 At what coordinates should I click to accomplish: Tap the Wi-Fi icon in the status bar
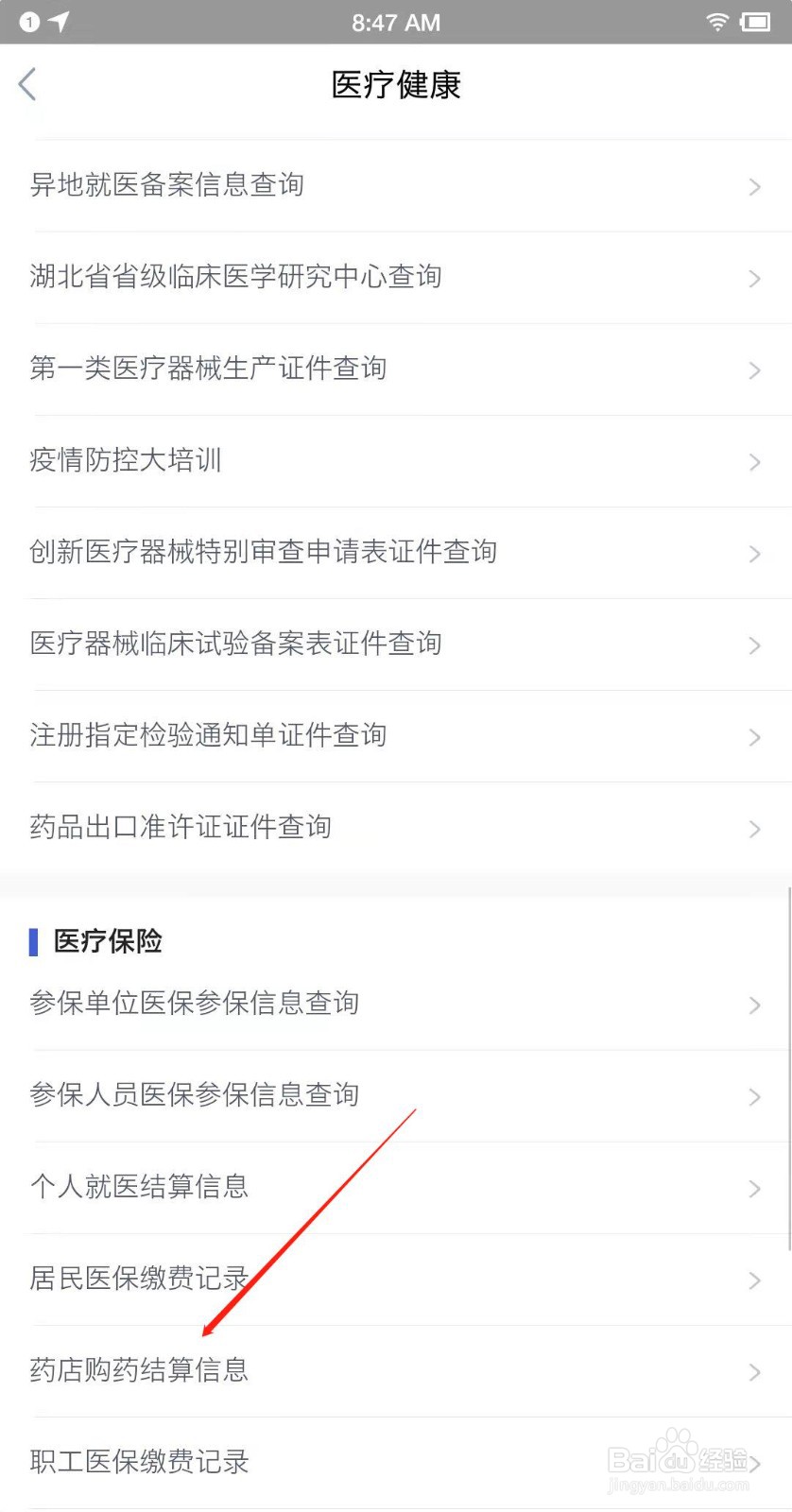(719, 22)
